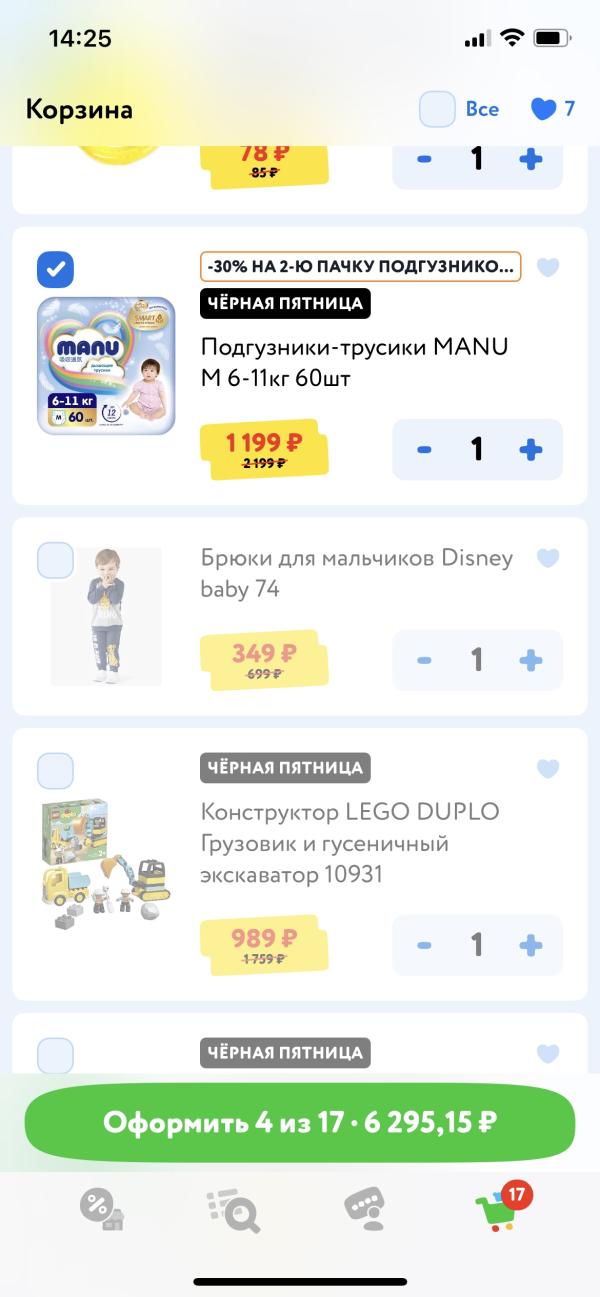Open the discounts tab with percent icon
Image resolution: width=600 pixels, height=1297 pixels.
pos(102,1209)
